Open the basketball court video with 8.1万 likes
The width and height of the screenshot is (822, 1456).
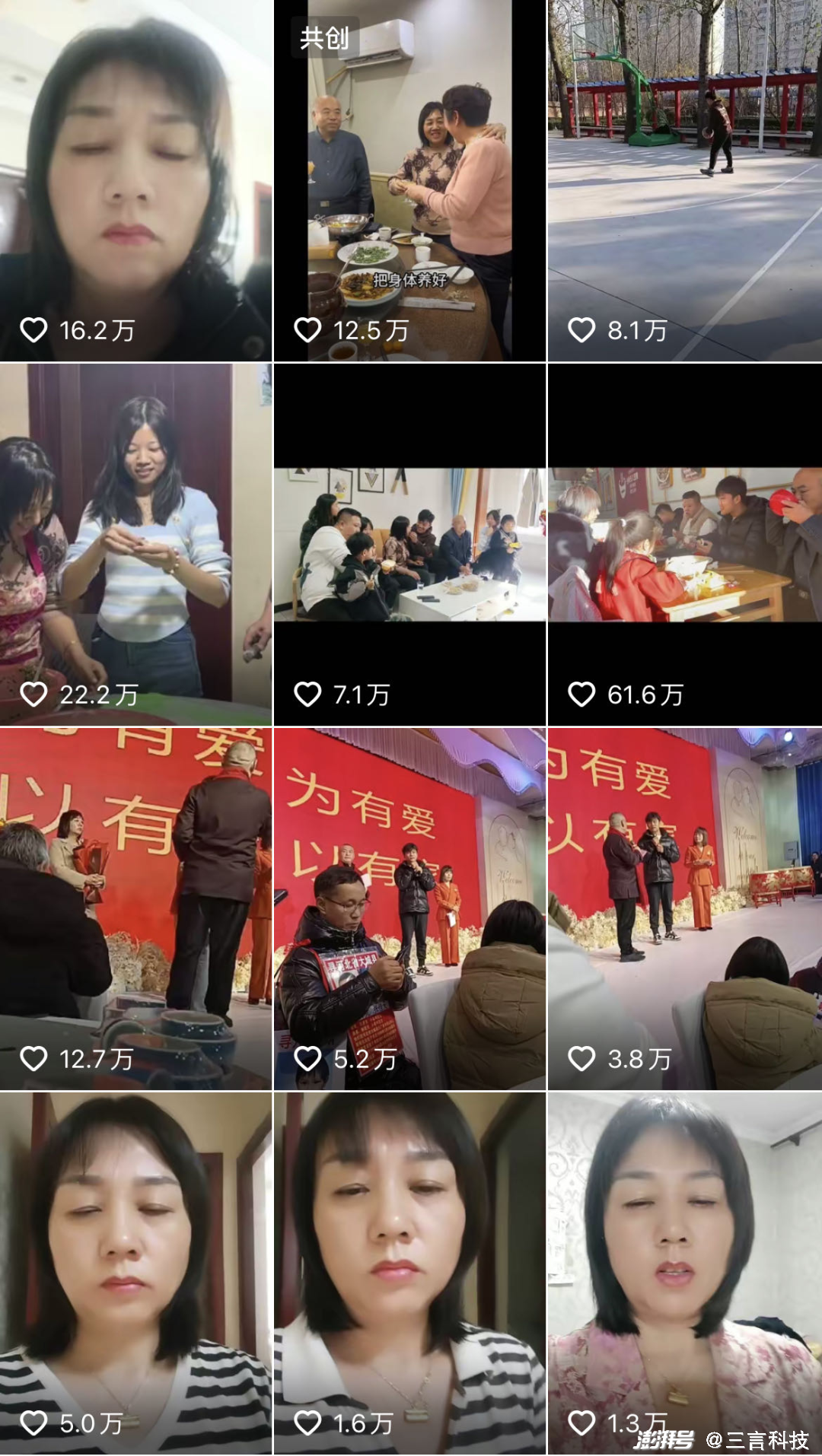[x=684, y=180]
